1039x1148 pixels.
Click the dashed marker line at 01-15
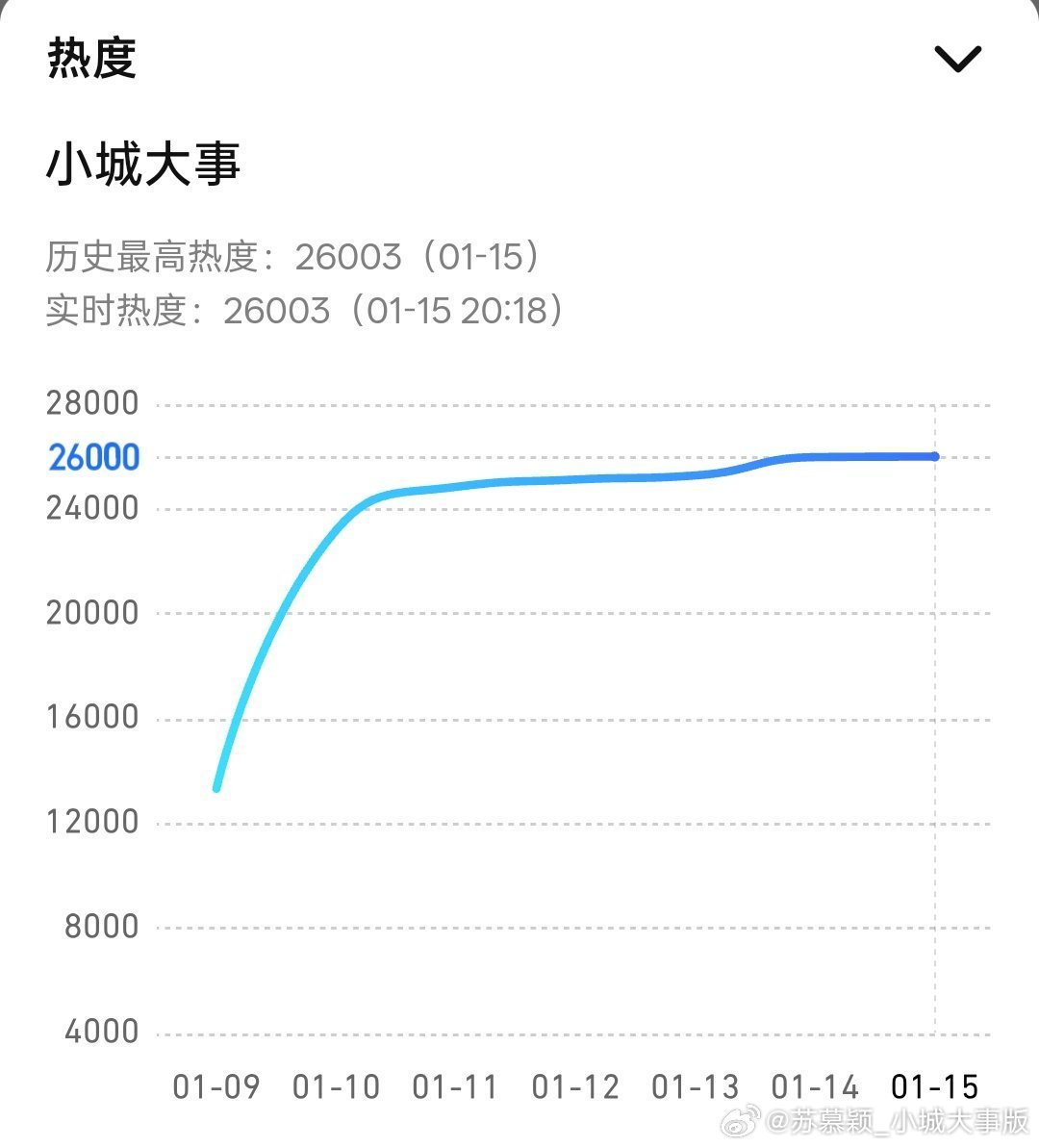pyautogui.click(x=934, y=770)
